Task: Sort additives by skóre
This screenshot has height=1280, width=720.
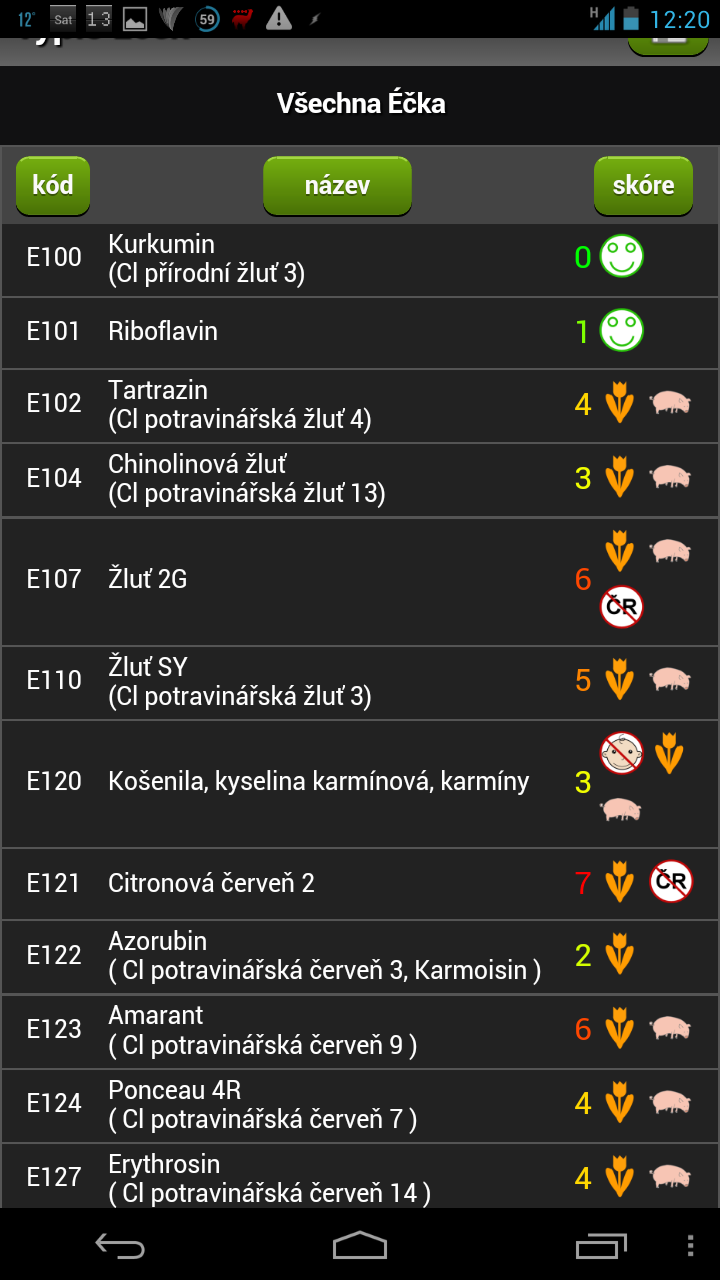Action: click(x=643, y=185)
